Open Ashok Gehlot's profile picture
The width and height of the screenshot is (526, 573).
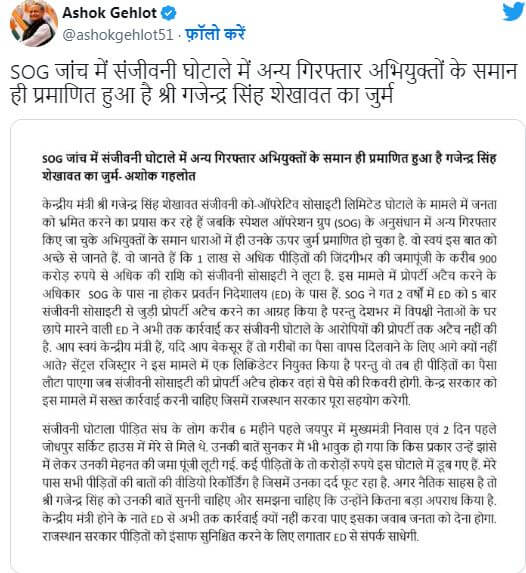[x=34, y=23]
